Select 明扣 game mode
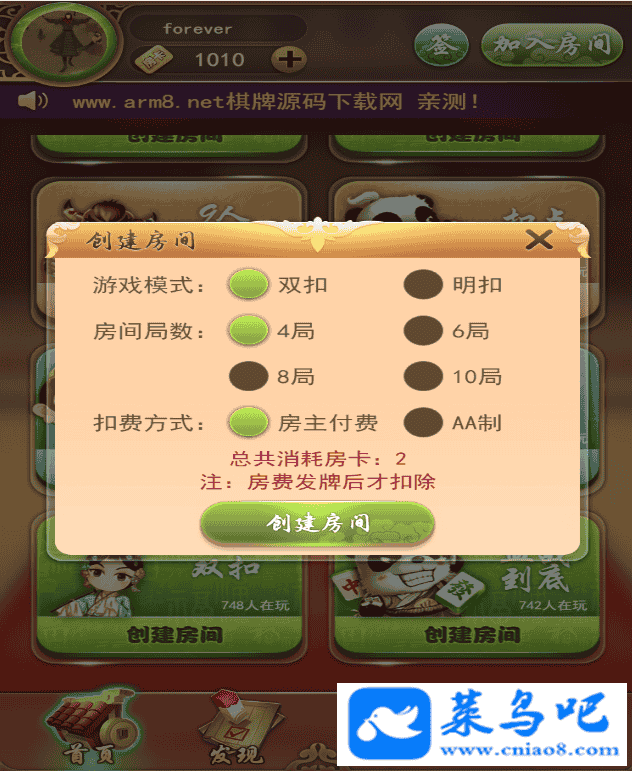 pyautogui.click(x=423, y=285)
